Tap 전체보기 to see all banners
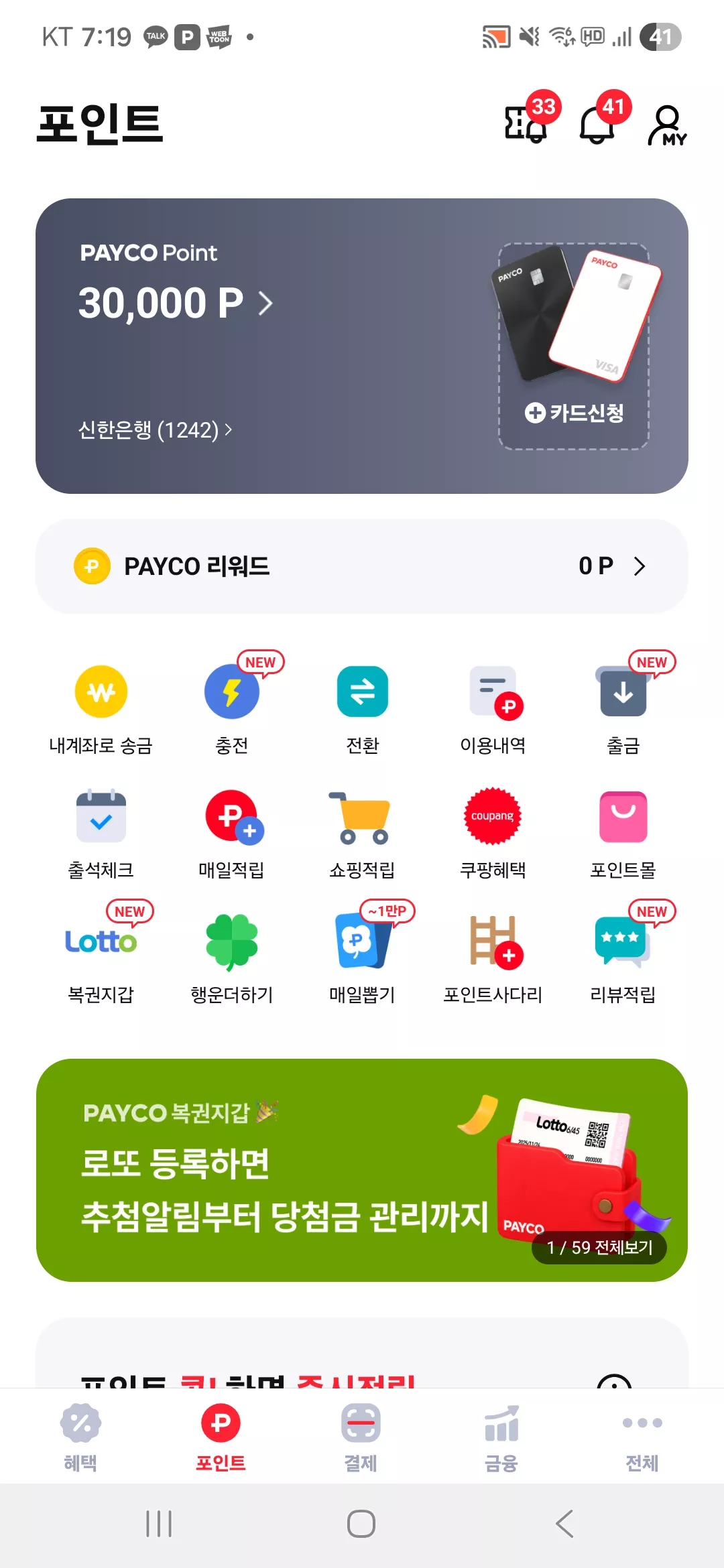724x1568 pixels. click(x=599, y=1247)
